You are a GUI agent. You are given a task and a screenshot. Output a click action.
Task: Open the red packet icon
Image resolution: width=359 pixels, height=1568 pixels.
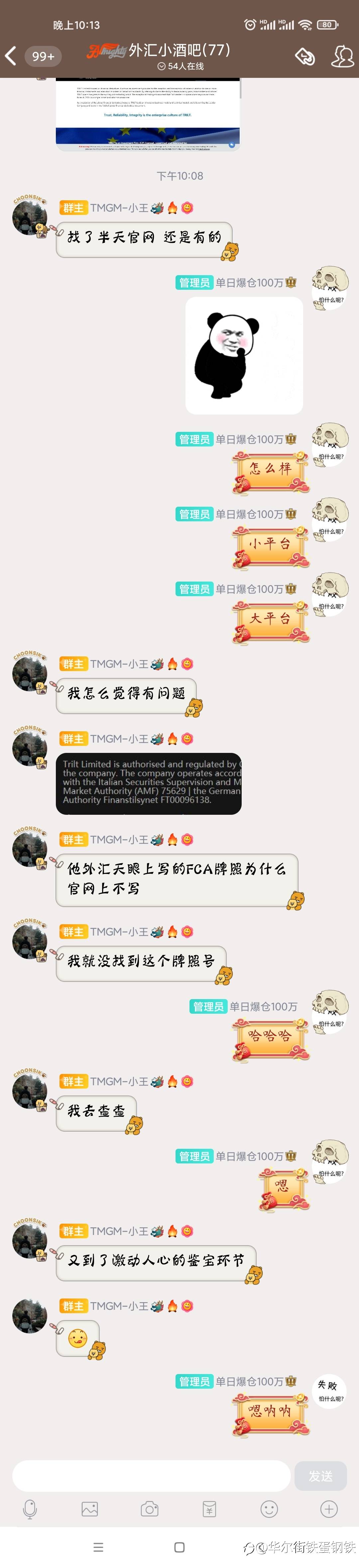point(209,1509)
